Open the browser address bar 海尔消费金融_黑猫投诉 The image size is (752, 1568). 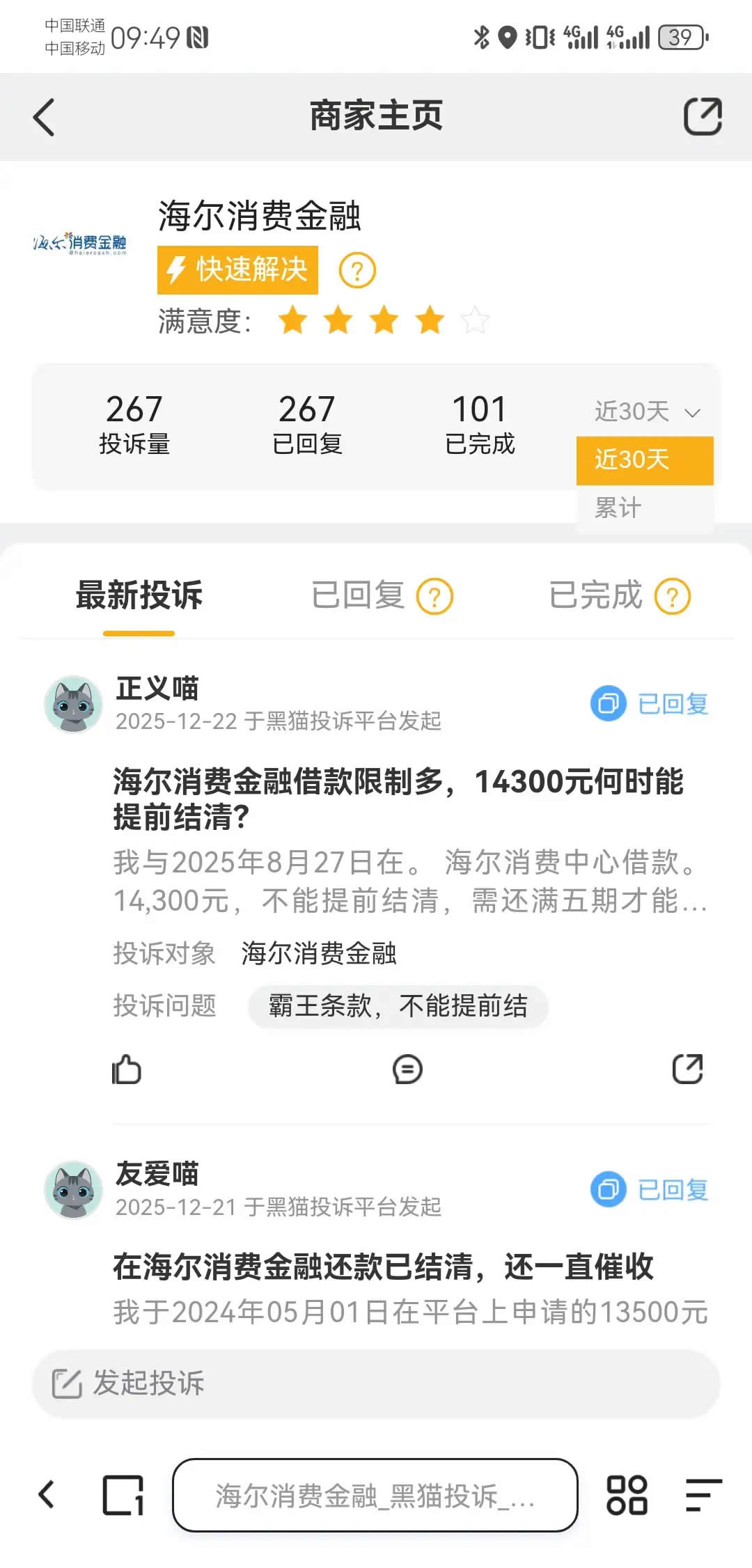coord(375,1495)
